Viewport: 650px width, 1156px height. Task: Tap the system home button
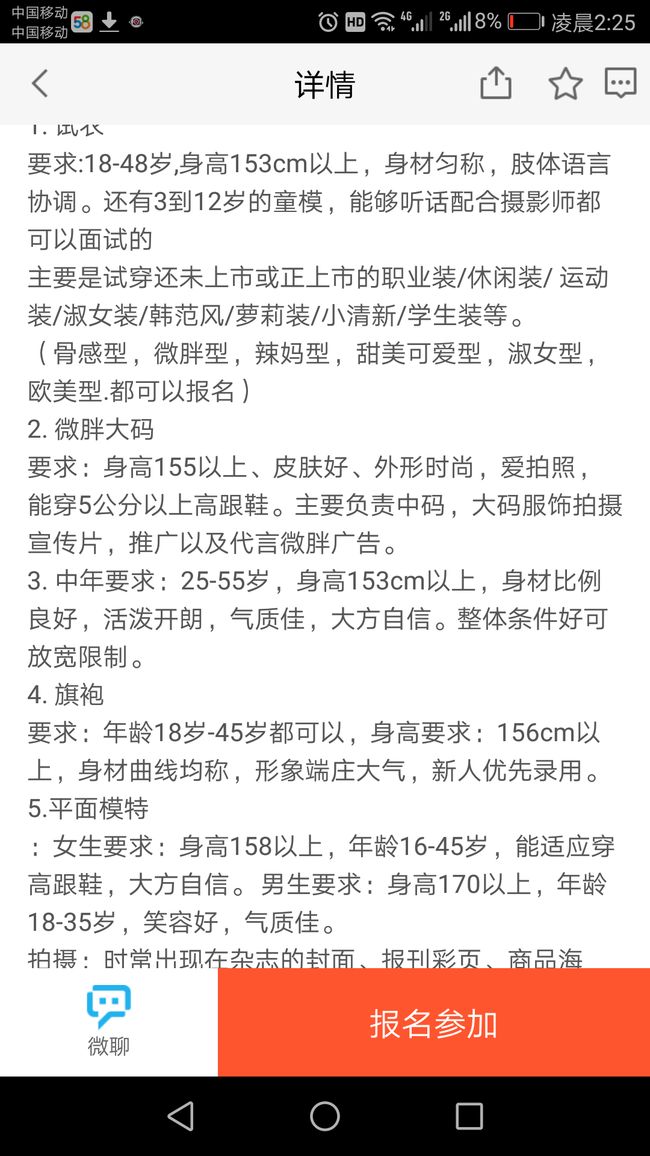click(x=324, y=1116)
